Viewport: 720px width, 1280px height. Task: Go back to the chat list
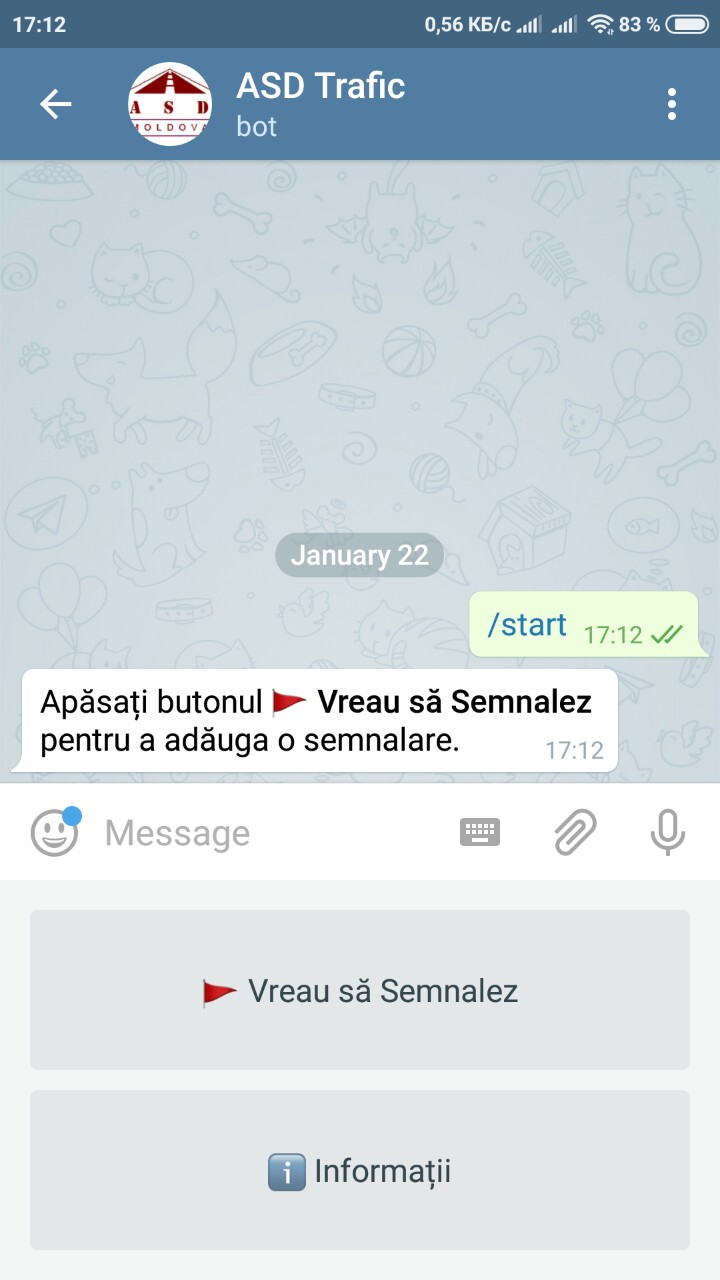(x=56, y=104)
